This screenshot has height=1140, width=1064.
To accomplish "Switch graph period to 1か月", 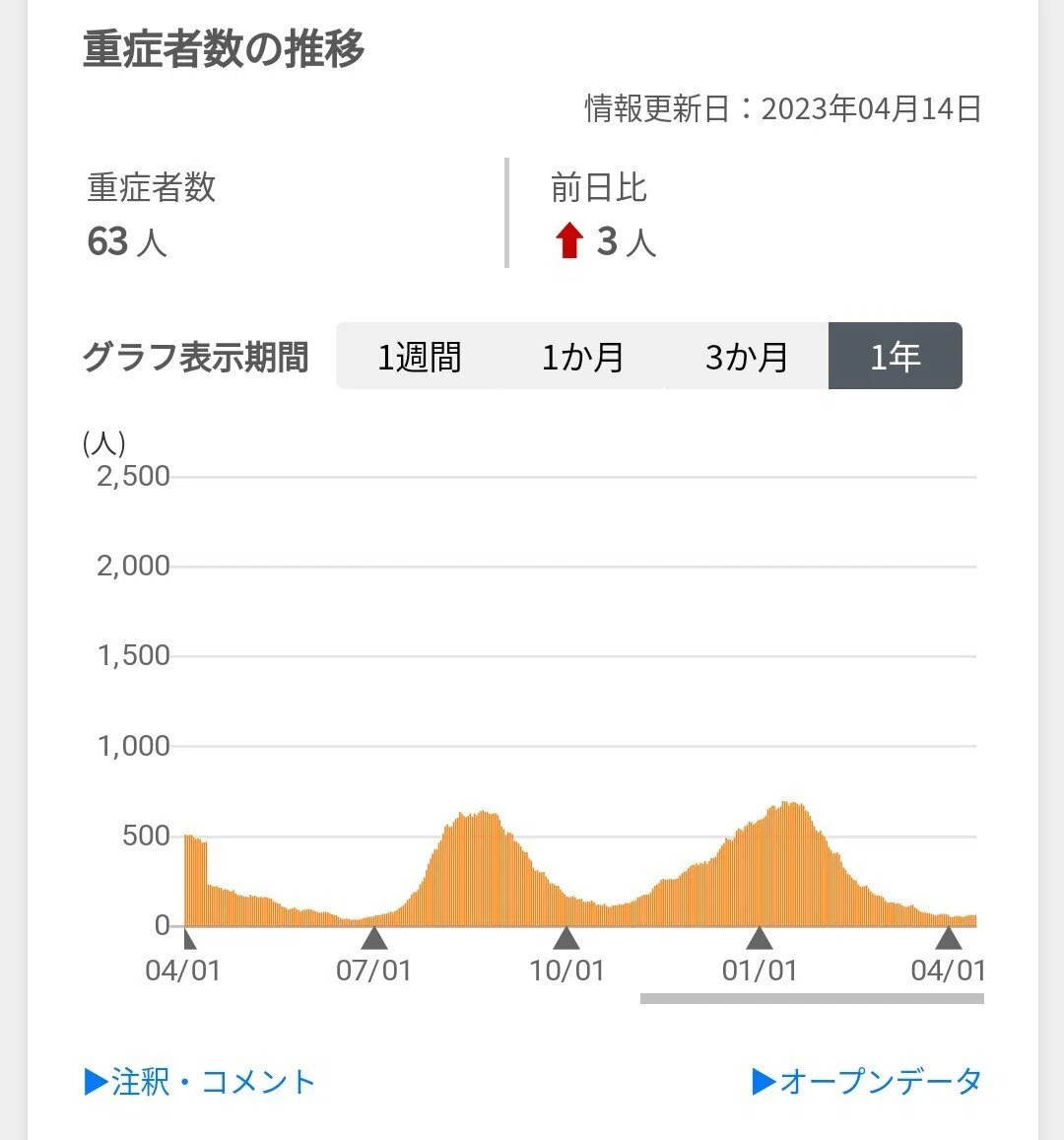I will (582, 356).
